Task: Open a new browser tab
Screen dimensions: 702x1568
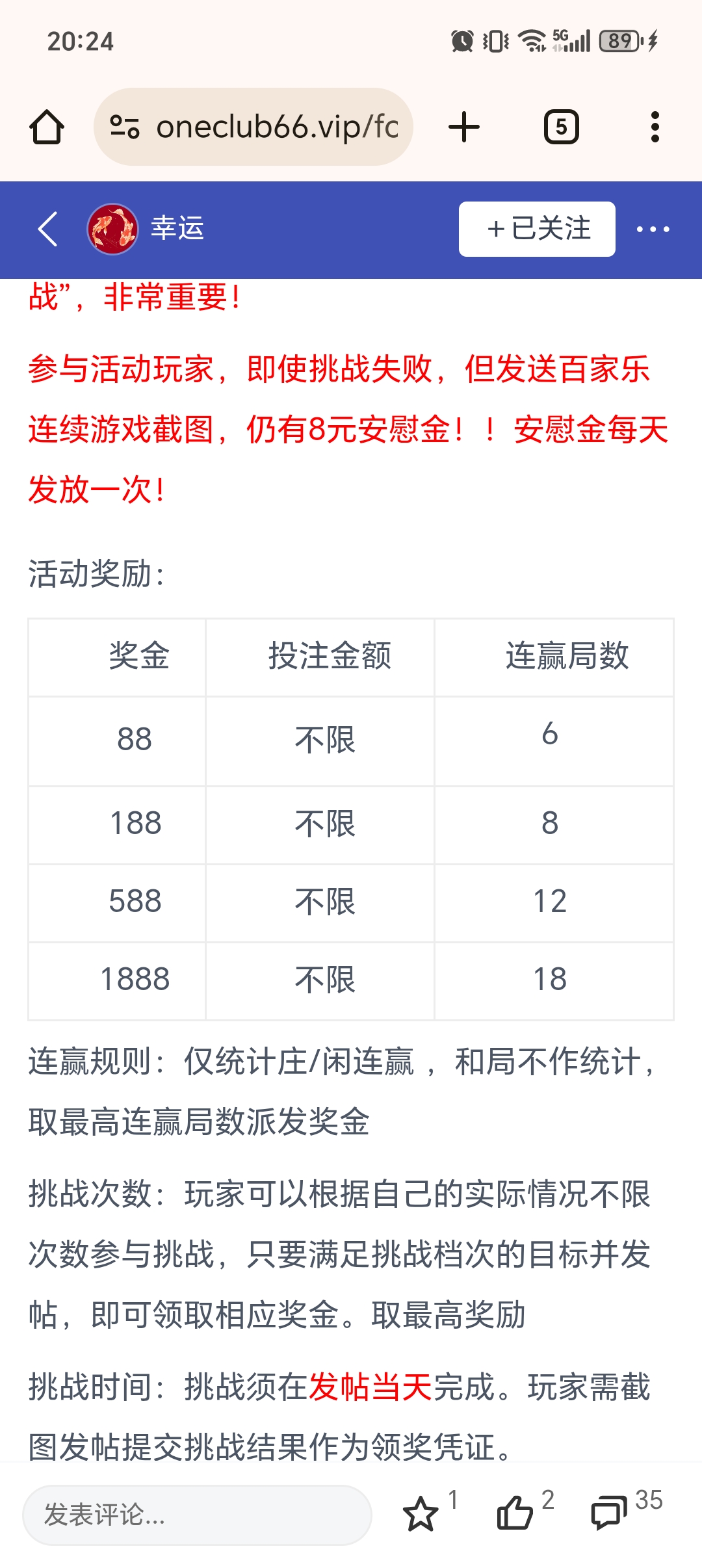Action: tap(464, 127)
